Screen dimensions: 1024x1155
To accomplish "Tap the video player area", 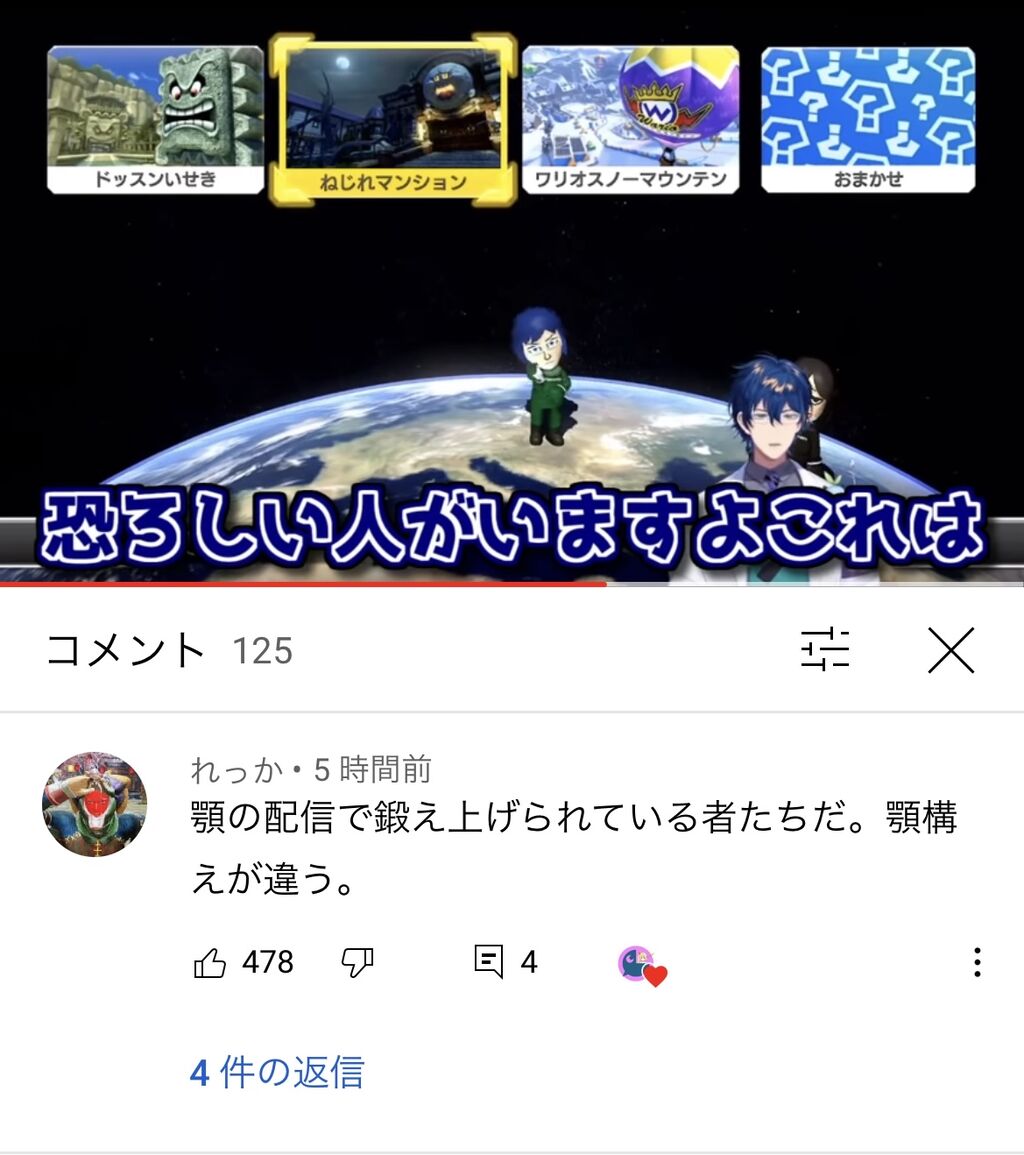I will click(x=512, y=293).
